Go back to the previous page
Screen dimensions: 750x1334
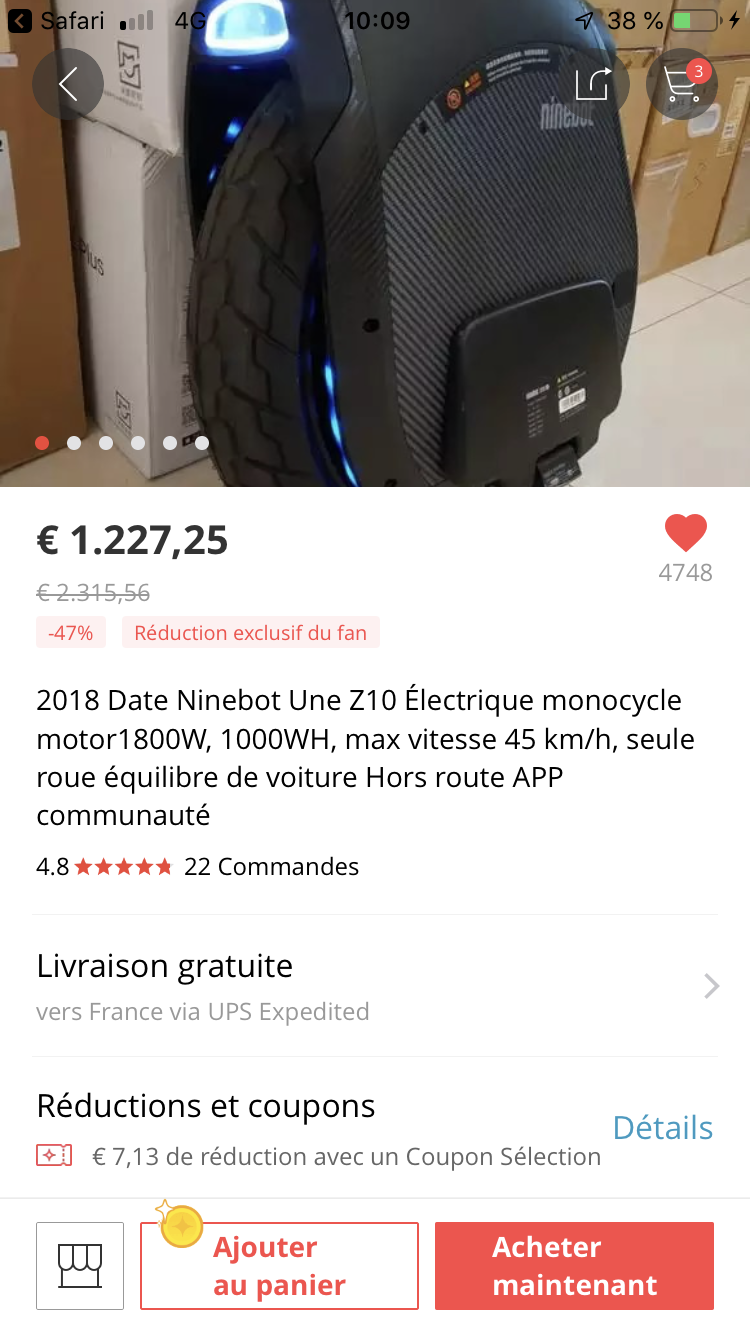[68, 85]
